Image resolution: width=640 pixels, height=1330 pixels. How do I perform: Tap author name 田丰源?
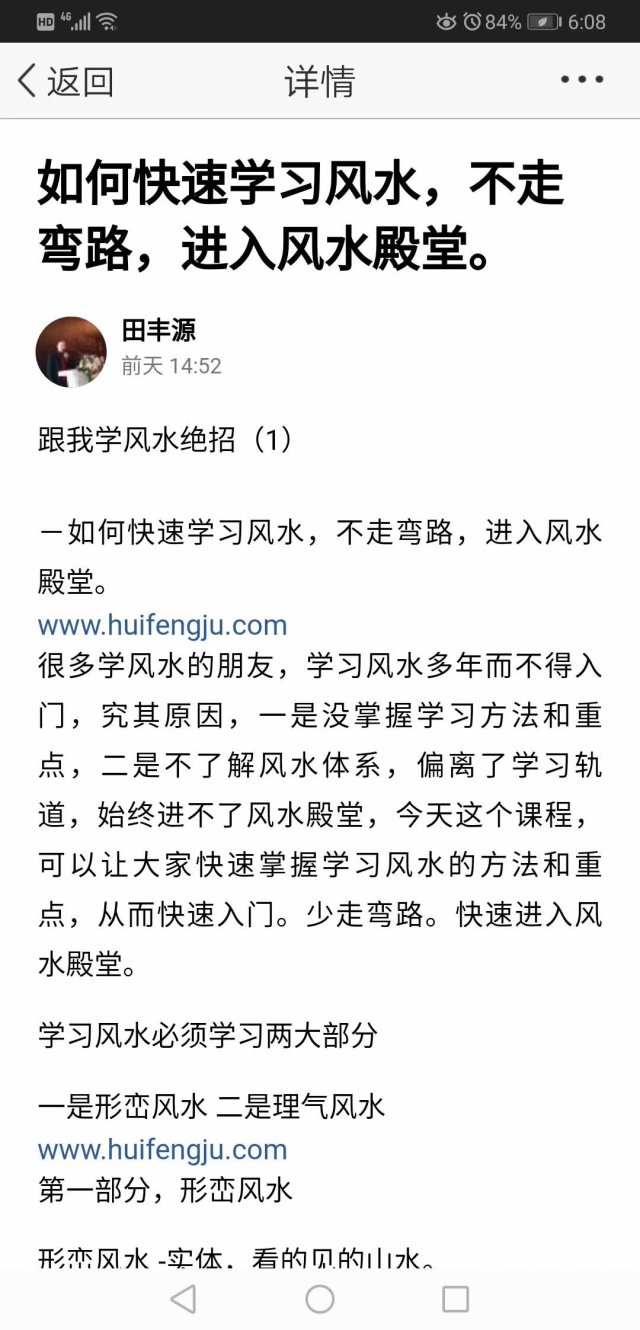pos(158,331)
